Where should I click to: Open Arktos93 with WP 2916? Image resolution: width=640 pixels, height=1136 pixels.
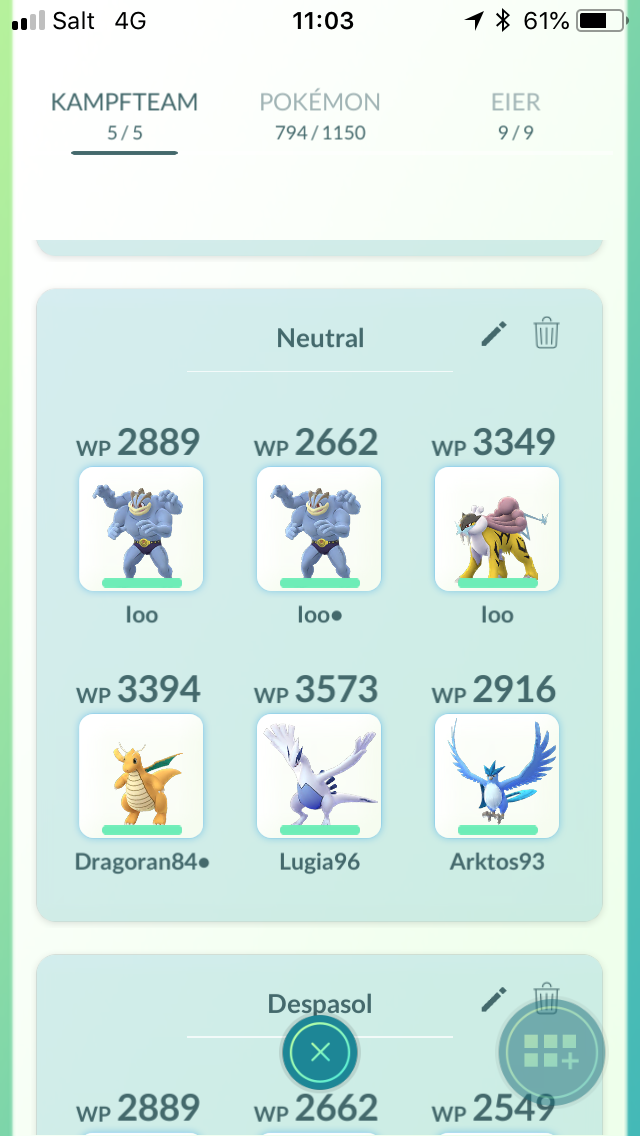[x=496, y=776]
